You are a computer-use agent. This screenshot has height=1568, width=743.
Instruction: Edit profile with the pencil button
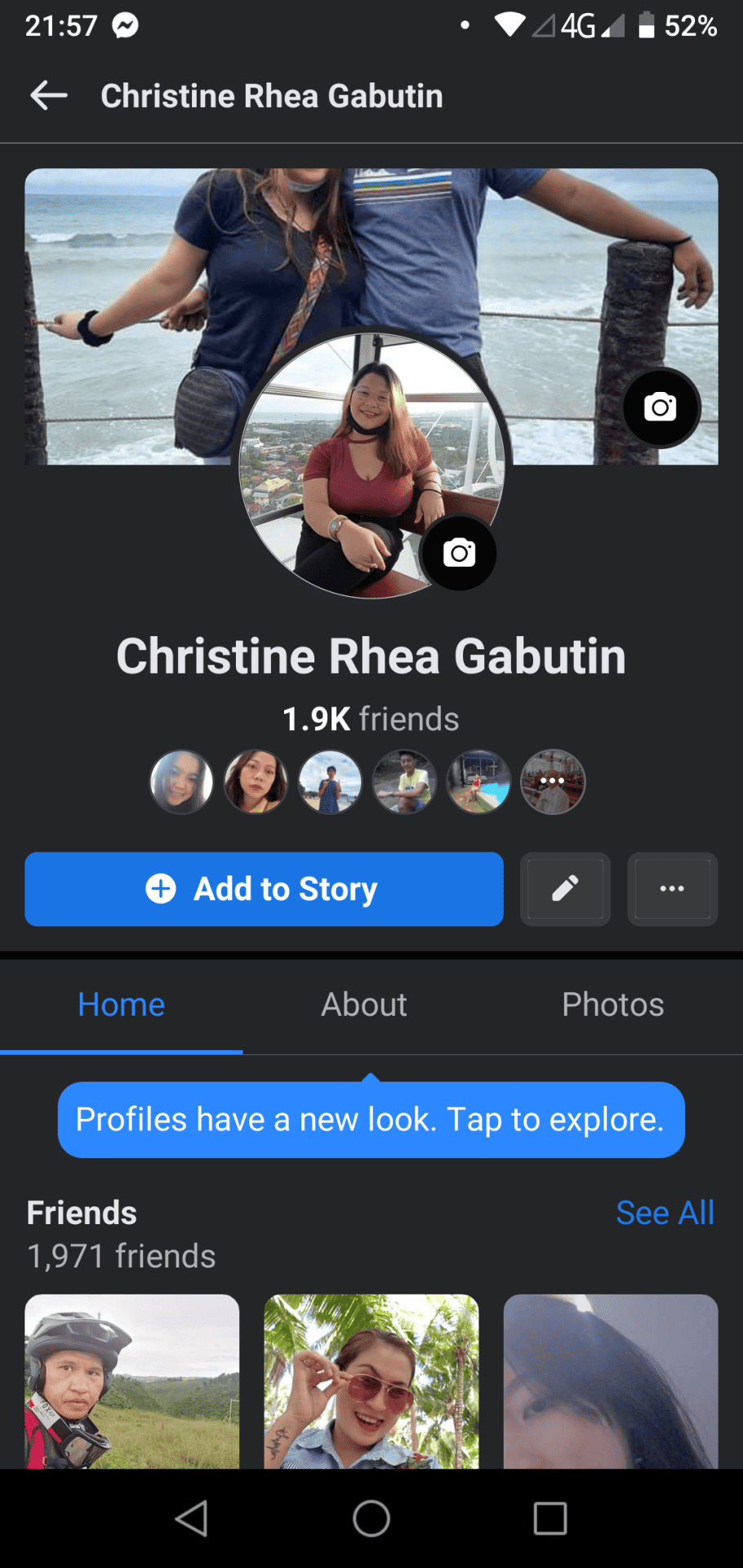point(565,889)
